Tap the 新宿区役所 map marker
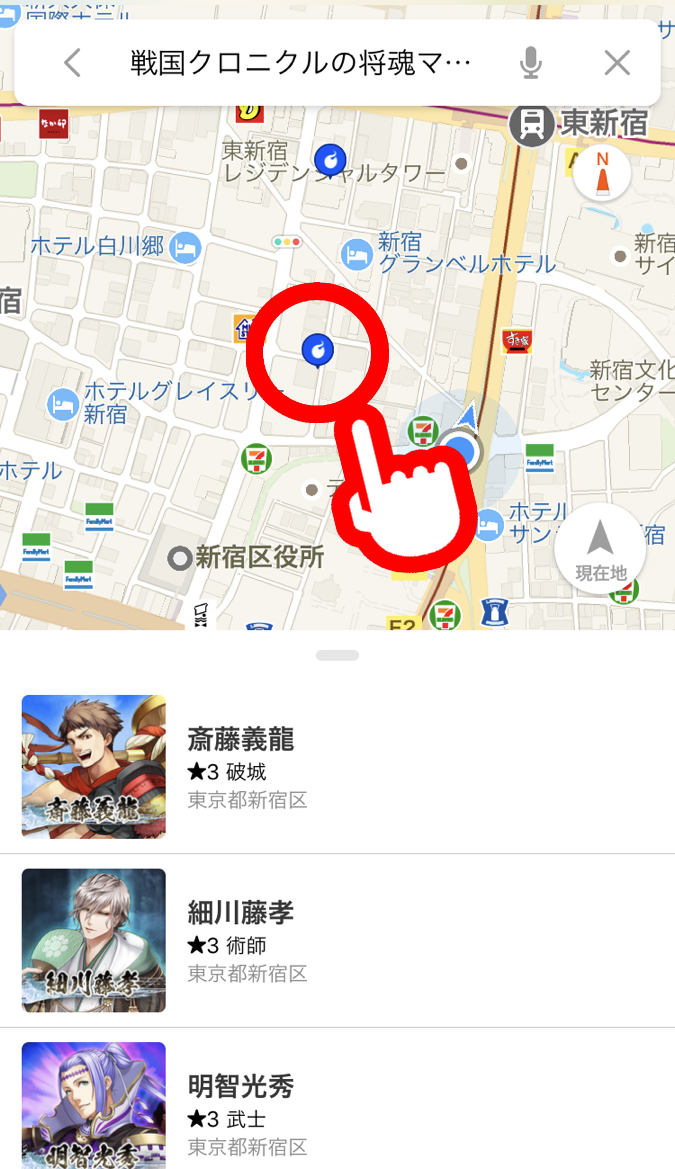Screen dimensions: 675x1169 tap(180, 558)
